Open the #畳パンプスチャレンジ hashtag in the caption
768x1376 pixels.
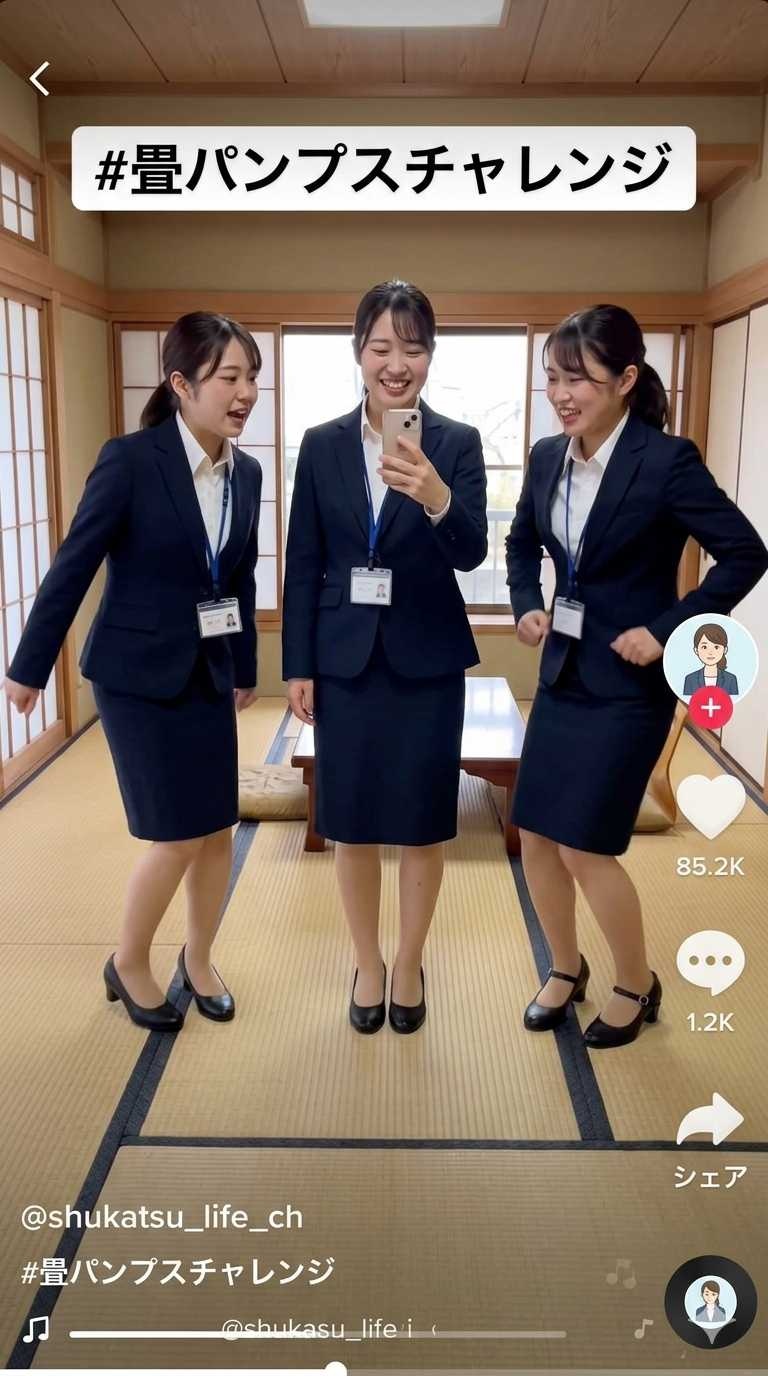[x=178, y=1272]
